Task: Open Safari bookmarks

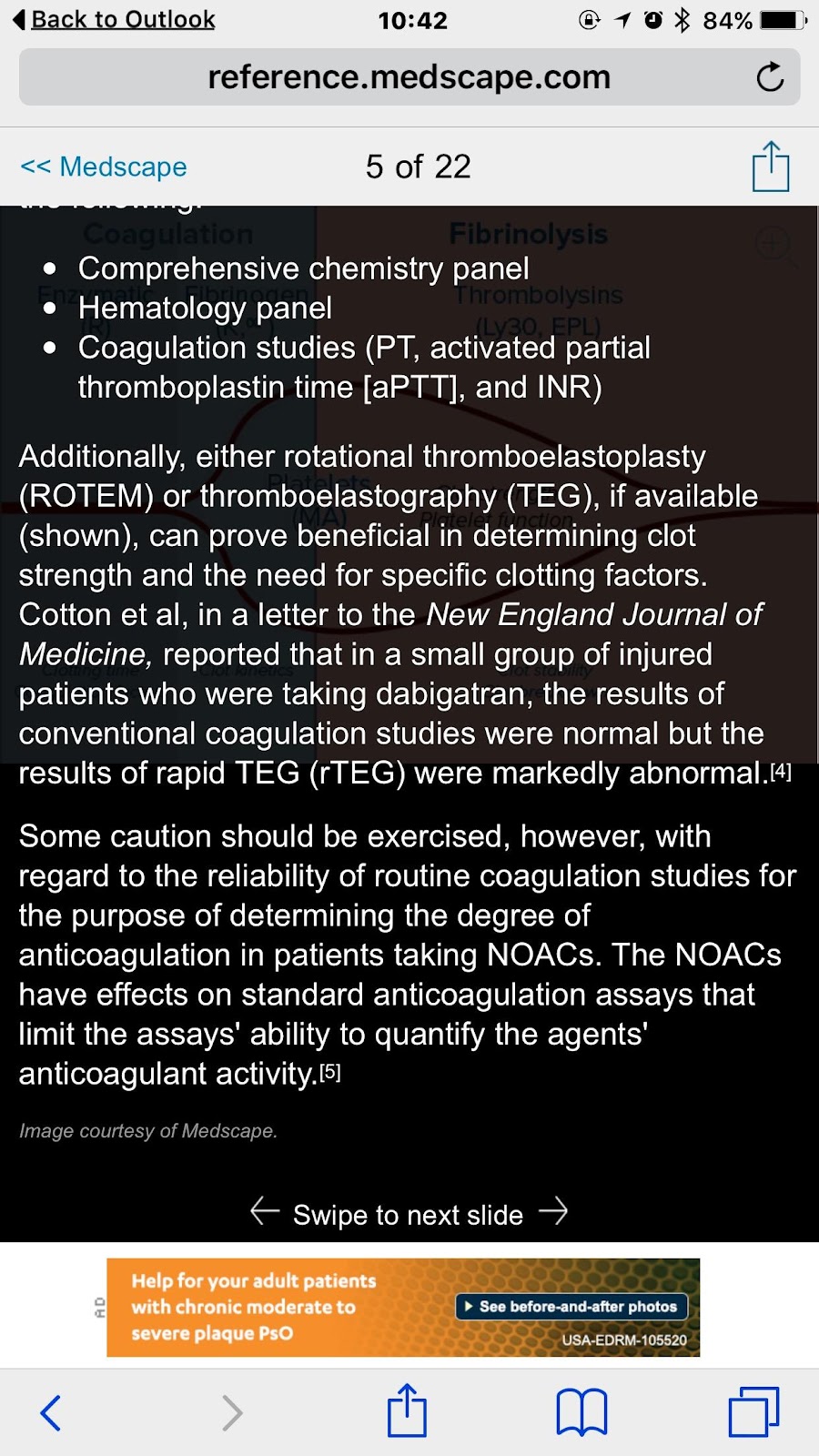Action: pos(581,1412)
